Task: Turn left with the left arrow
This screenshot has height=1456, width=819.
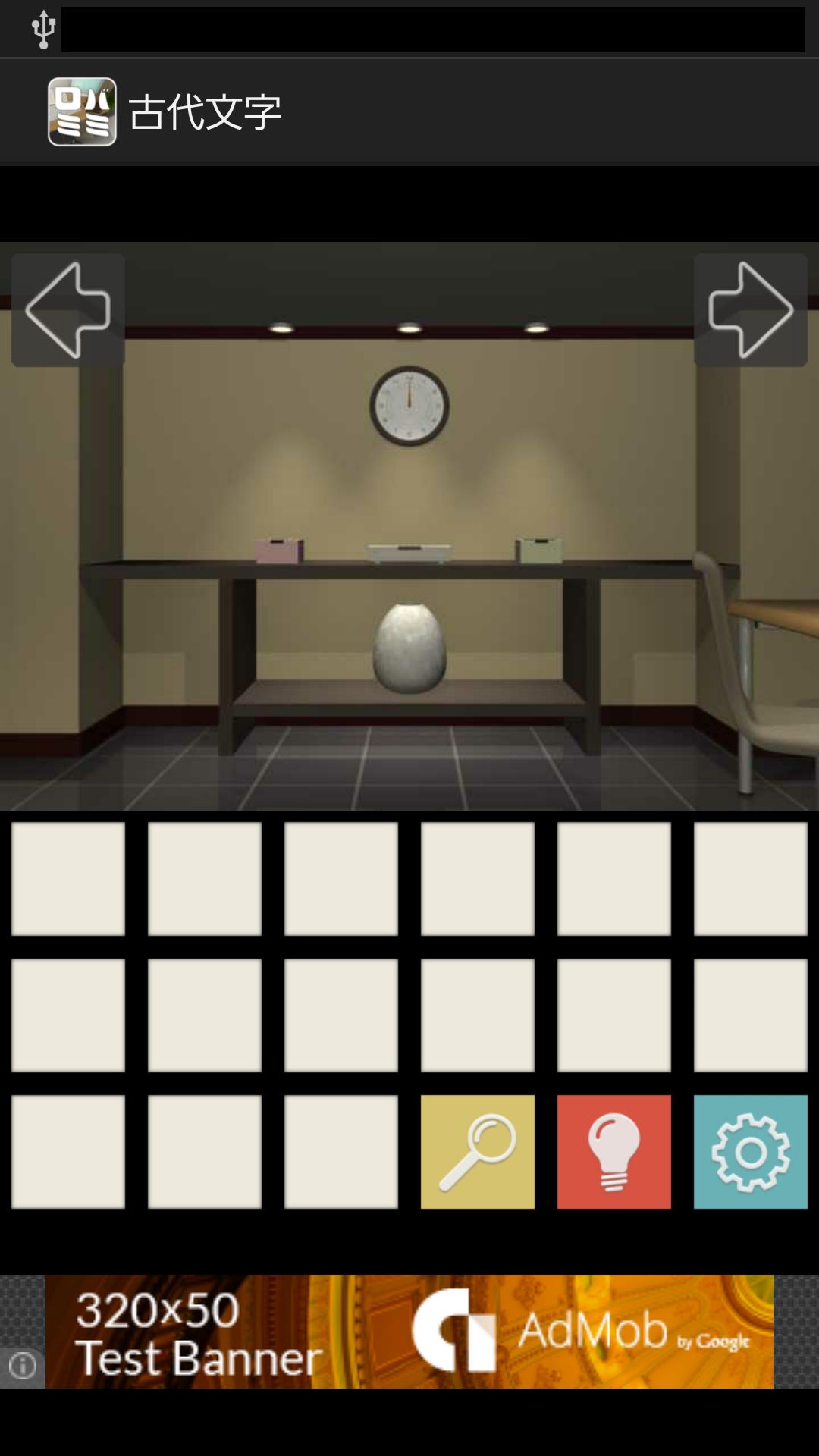Action: pyautogui.click(x=68, y=310)
